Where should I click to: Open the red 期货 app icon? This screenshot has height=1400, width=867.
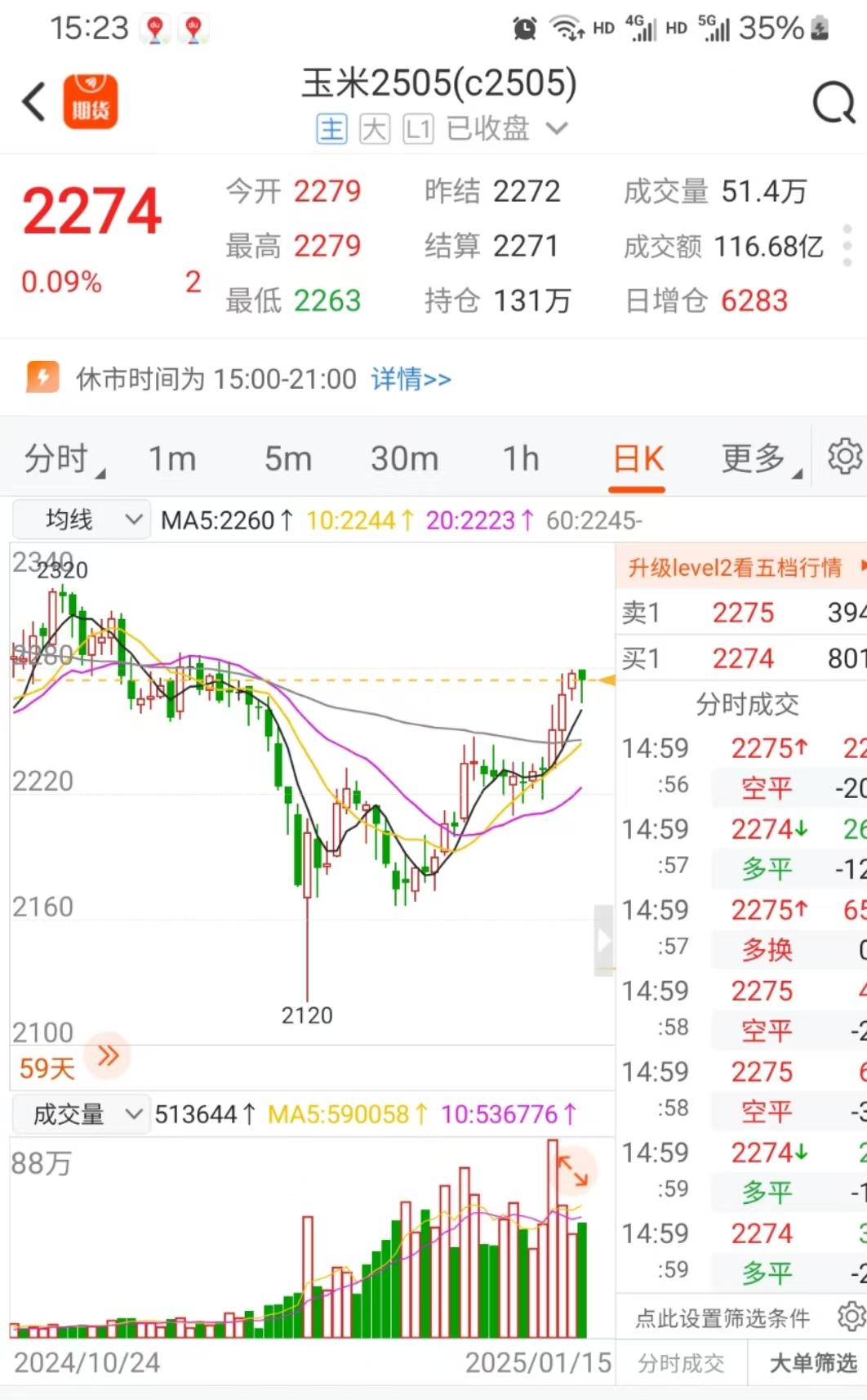click(91, 100)
